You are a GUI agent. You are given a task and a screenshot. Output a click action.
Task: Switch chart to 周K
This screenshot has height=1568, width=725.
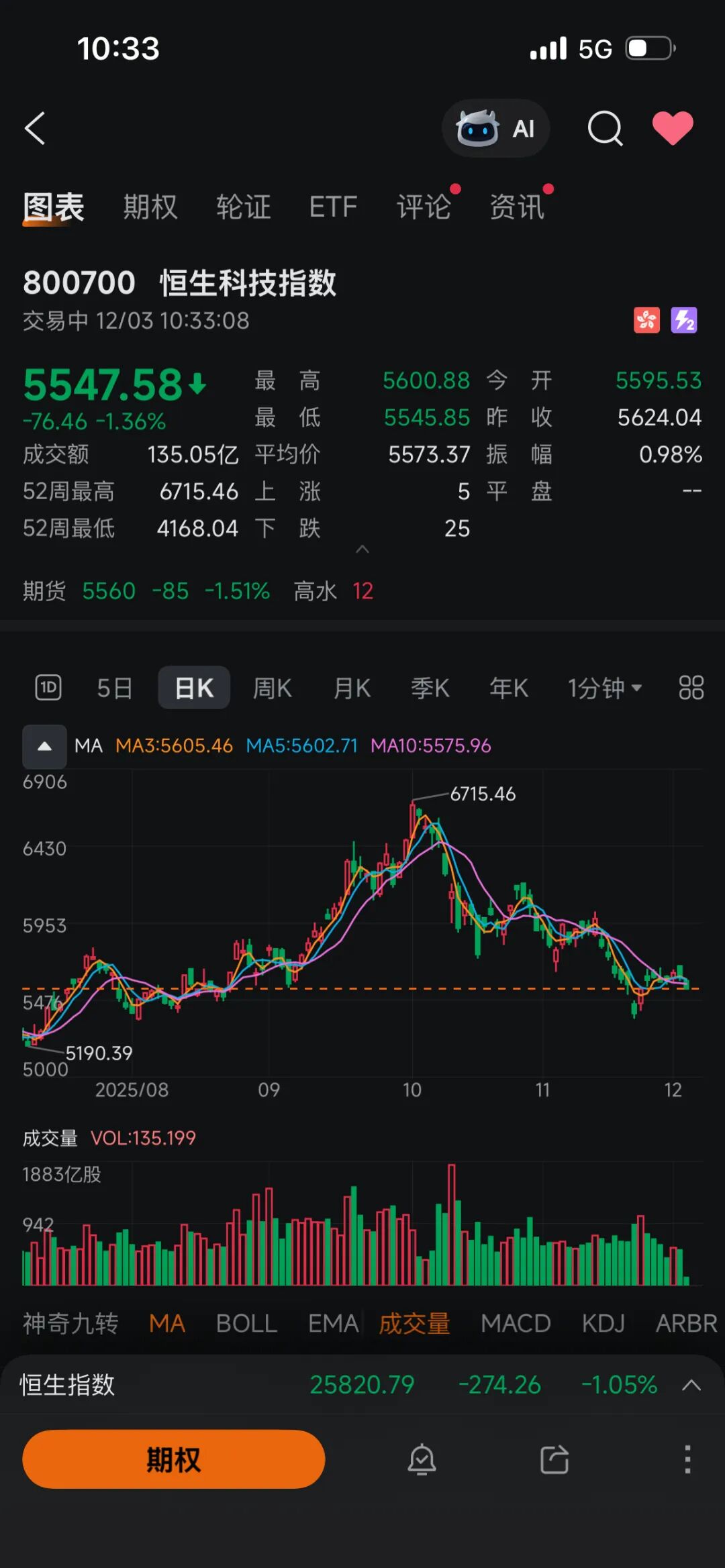pos(272,688)
